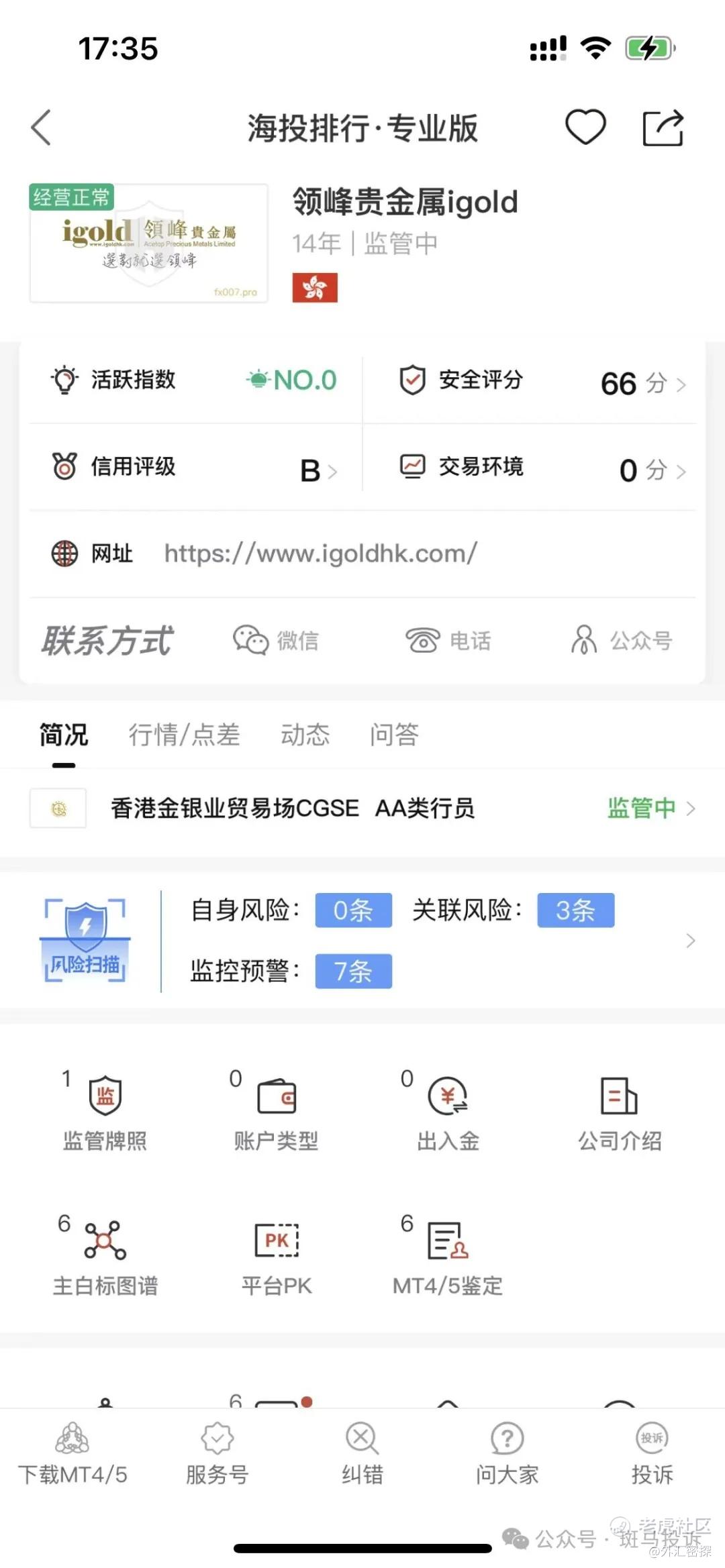The image size is (725, 1568).
Task: Open the 主白标图谱 section
Action: [x=105, y=1255]
